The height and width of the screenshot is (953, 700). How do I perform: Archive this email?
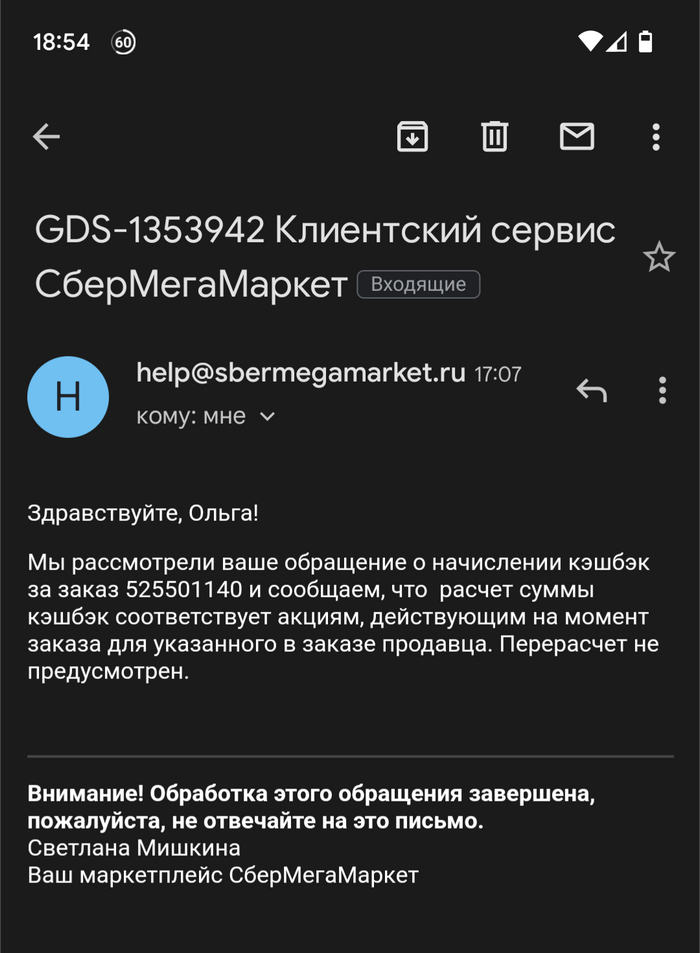click(x=412, y=136)
